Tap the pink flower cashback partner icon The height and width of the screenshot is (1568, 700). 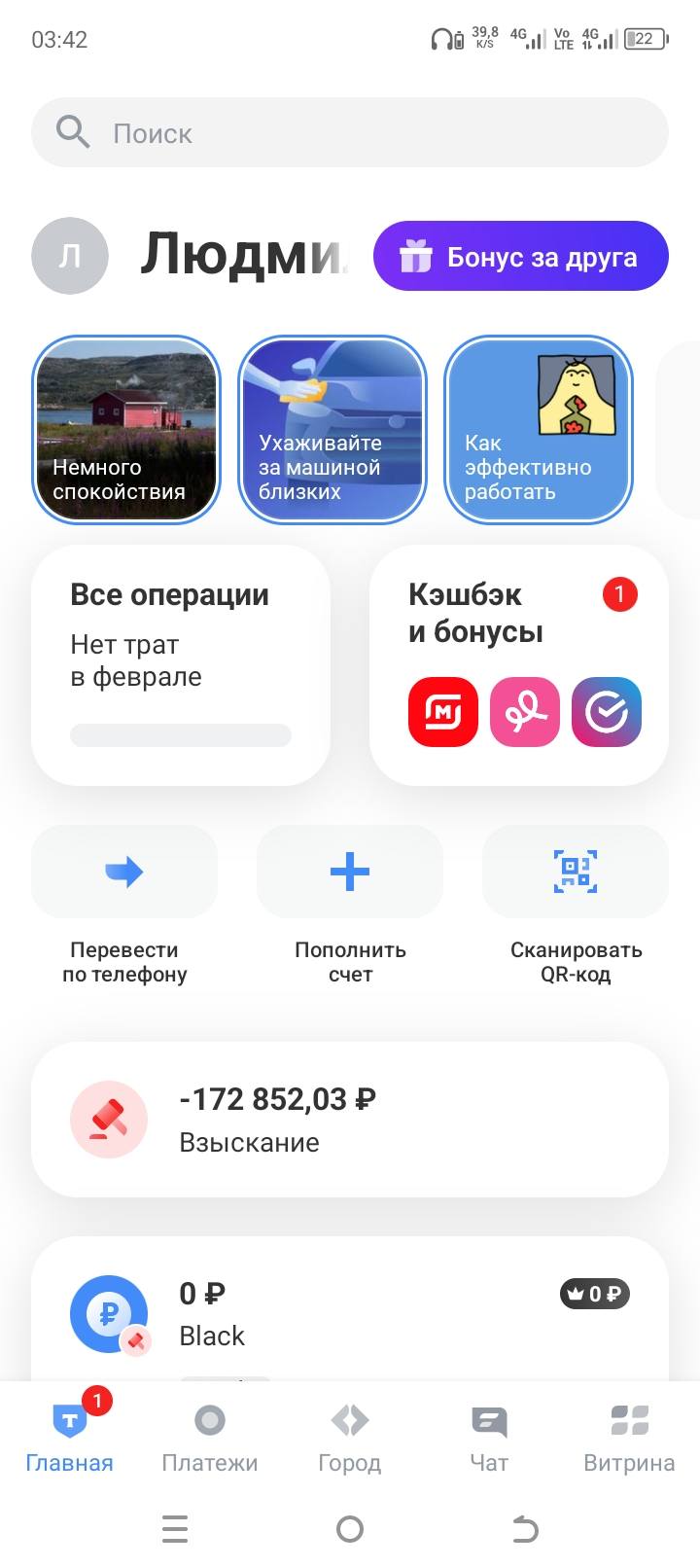coord(525,712)
